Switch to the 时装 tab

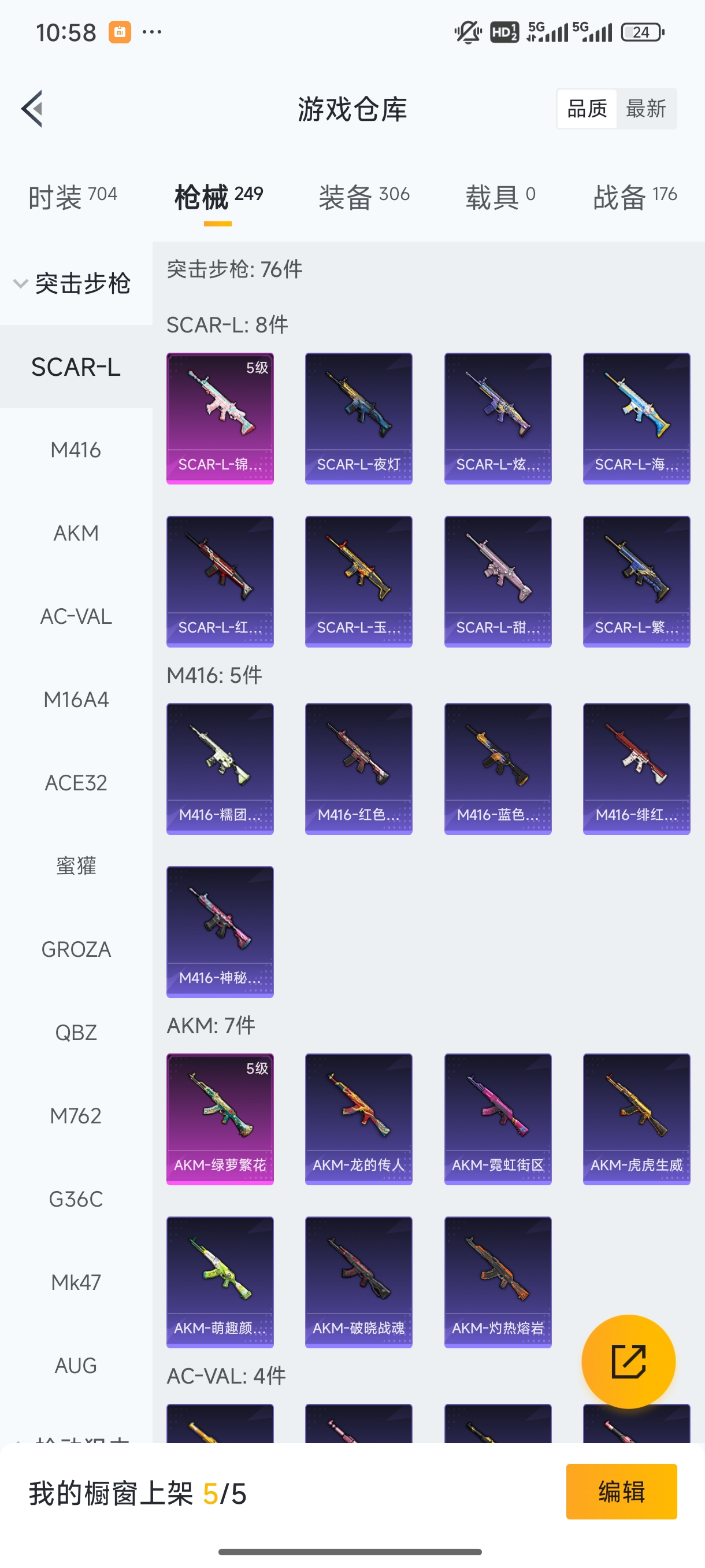(x=72, y=197)
